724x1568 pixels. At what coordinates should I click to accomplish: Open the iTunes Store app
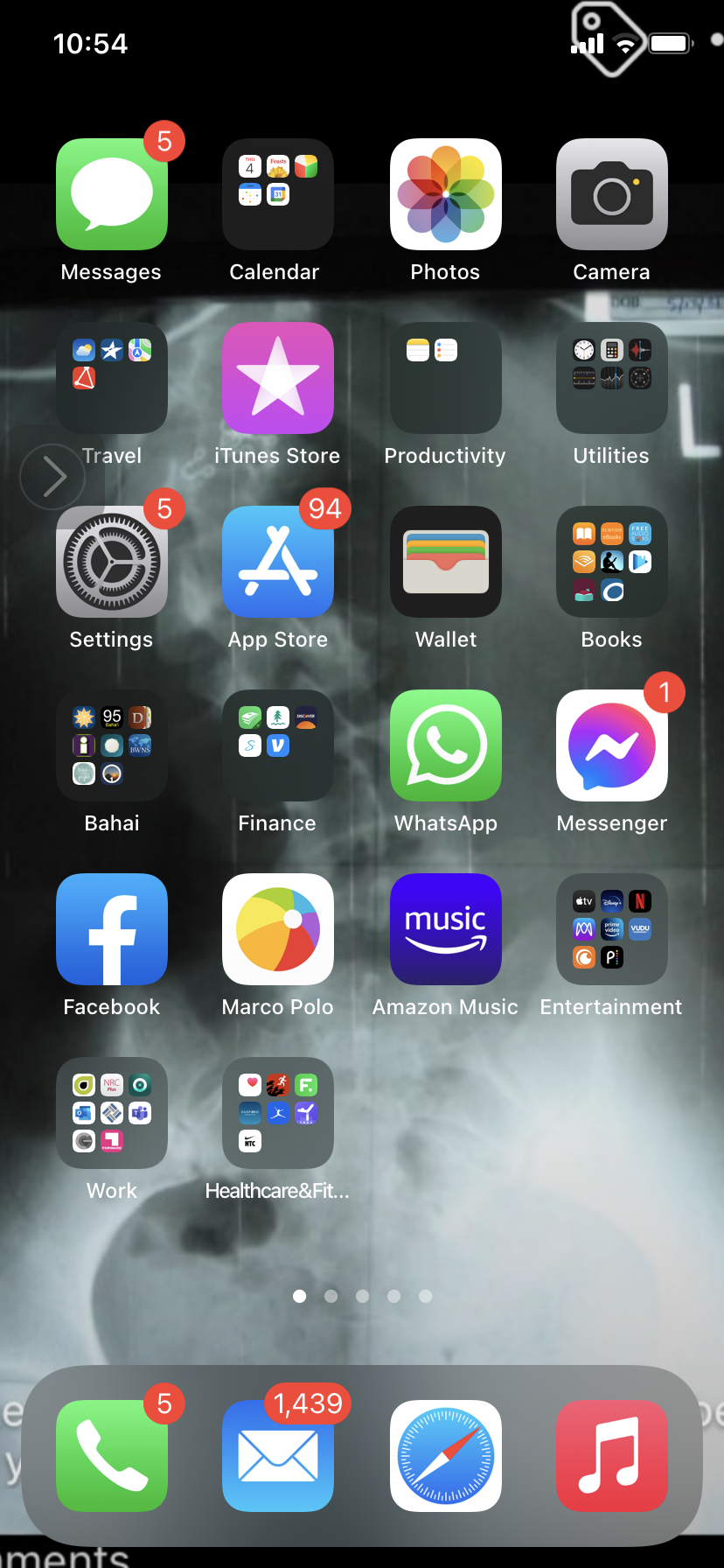coord(278,378)
